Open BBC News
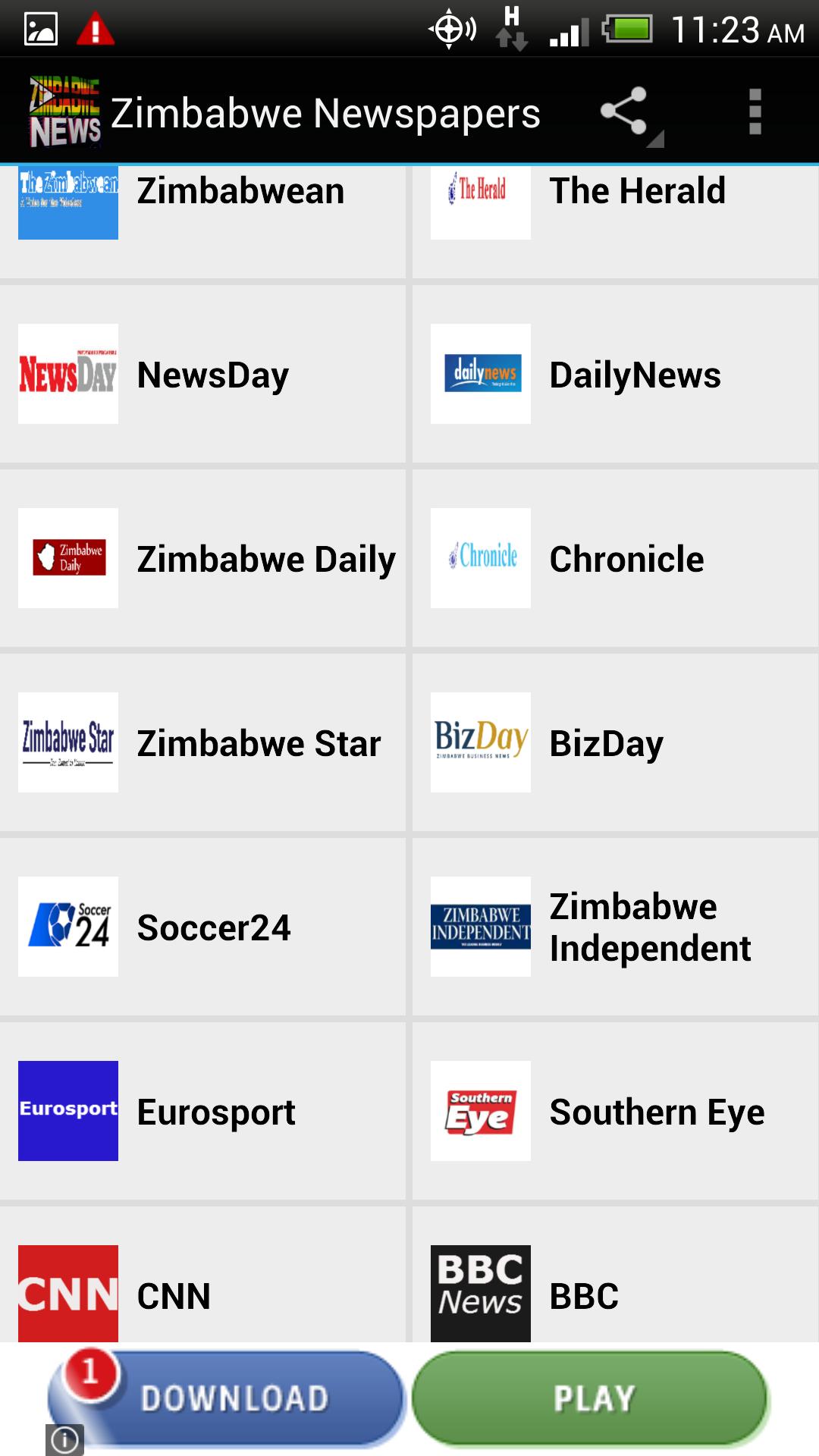This screenshot has height=1456, width=819. [x=615, y=1275]
